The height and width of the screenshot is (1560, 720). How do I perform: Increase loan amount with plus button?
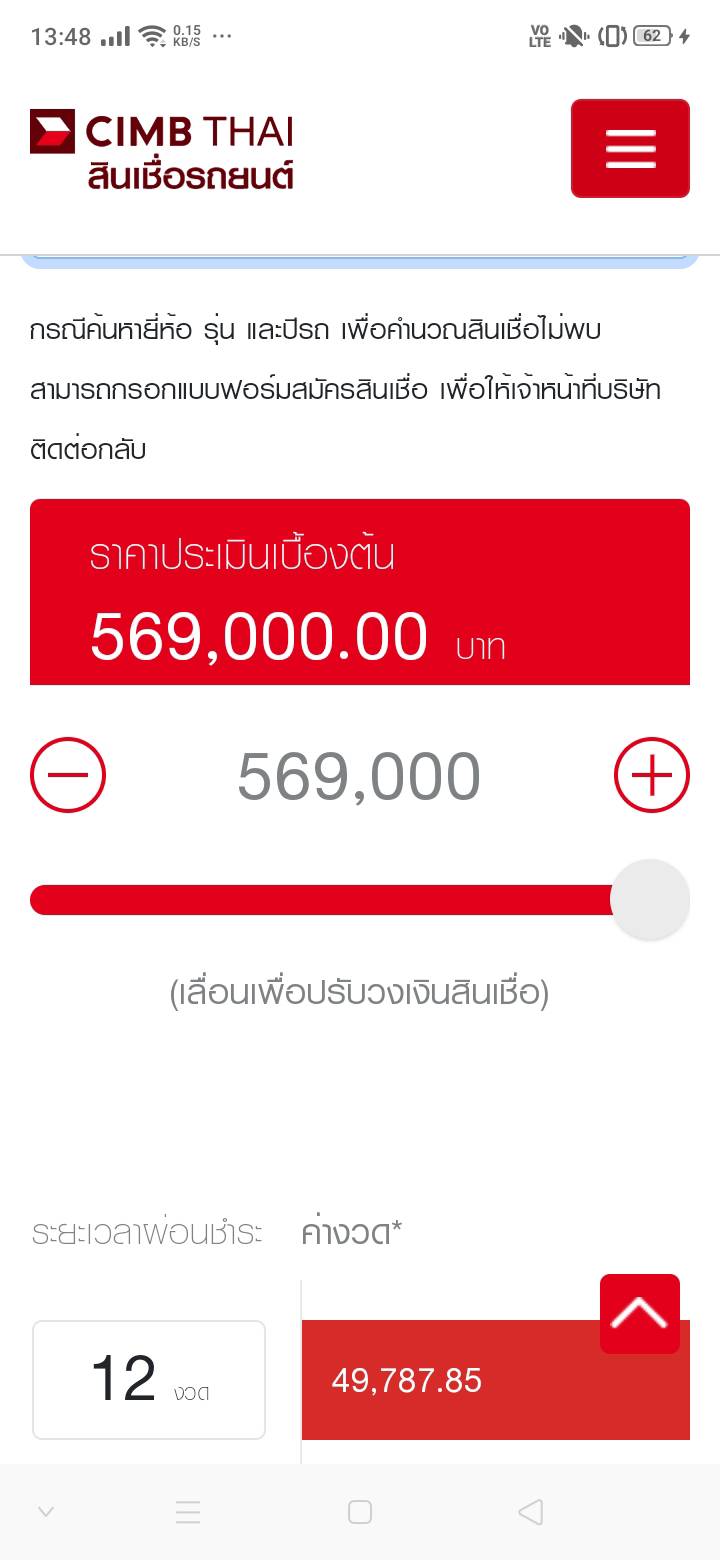coord(651,775)
